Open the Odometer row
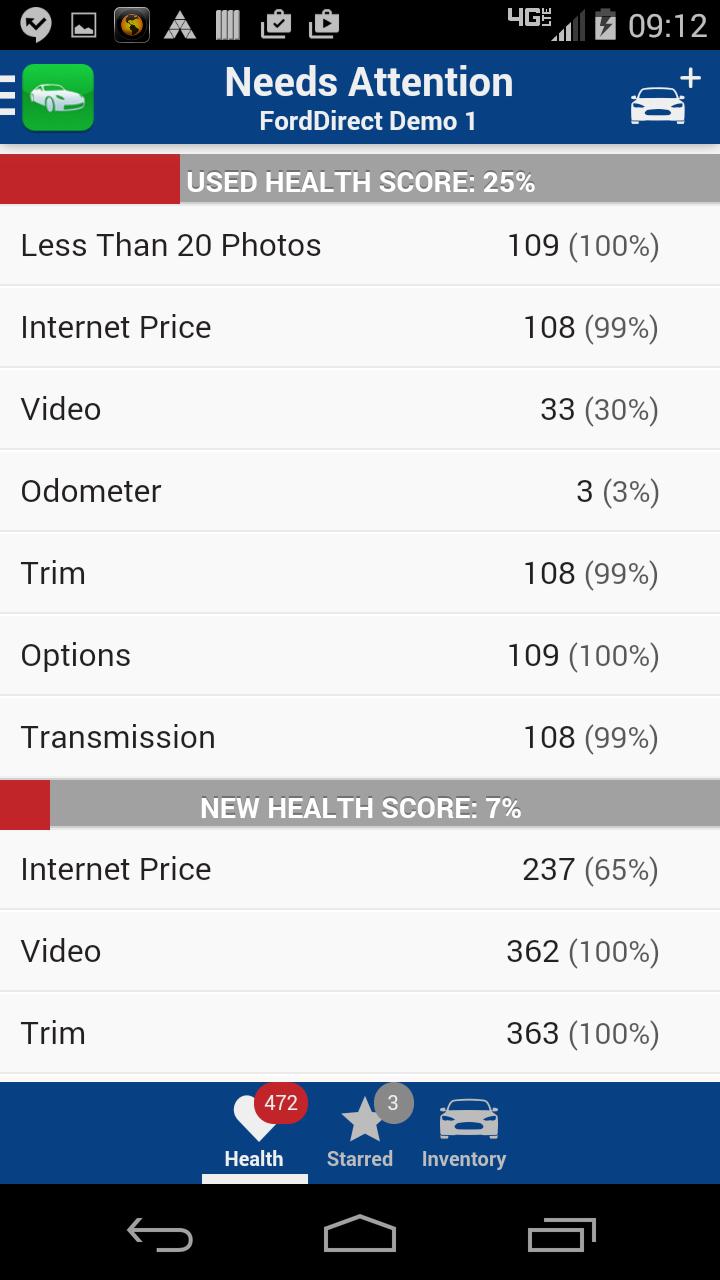The height and width of the screenshot is (1280, 720). (x=360, y=492)
